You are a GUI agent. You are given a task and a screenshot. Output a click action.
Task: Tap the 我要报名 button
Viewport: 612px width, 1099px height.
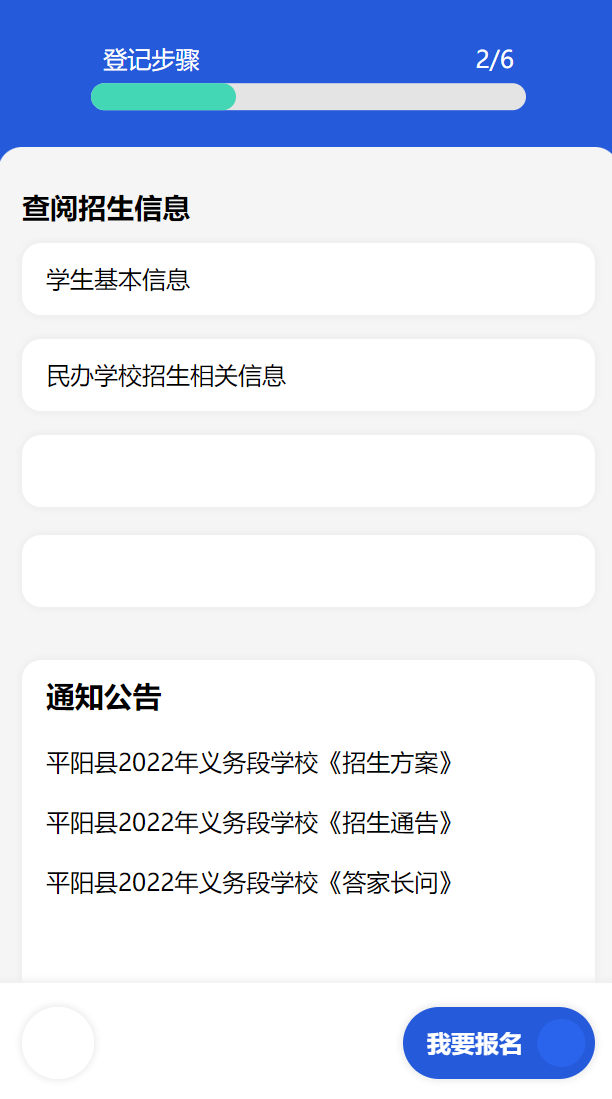coord(498,1043)
